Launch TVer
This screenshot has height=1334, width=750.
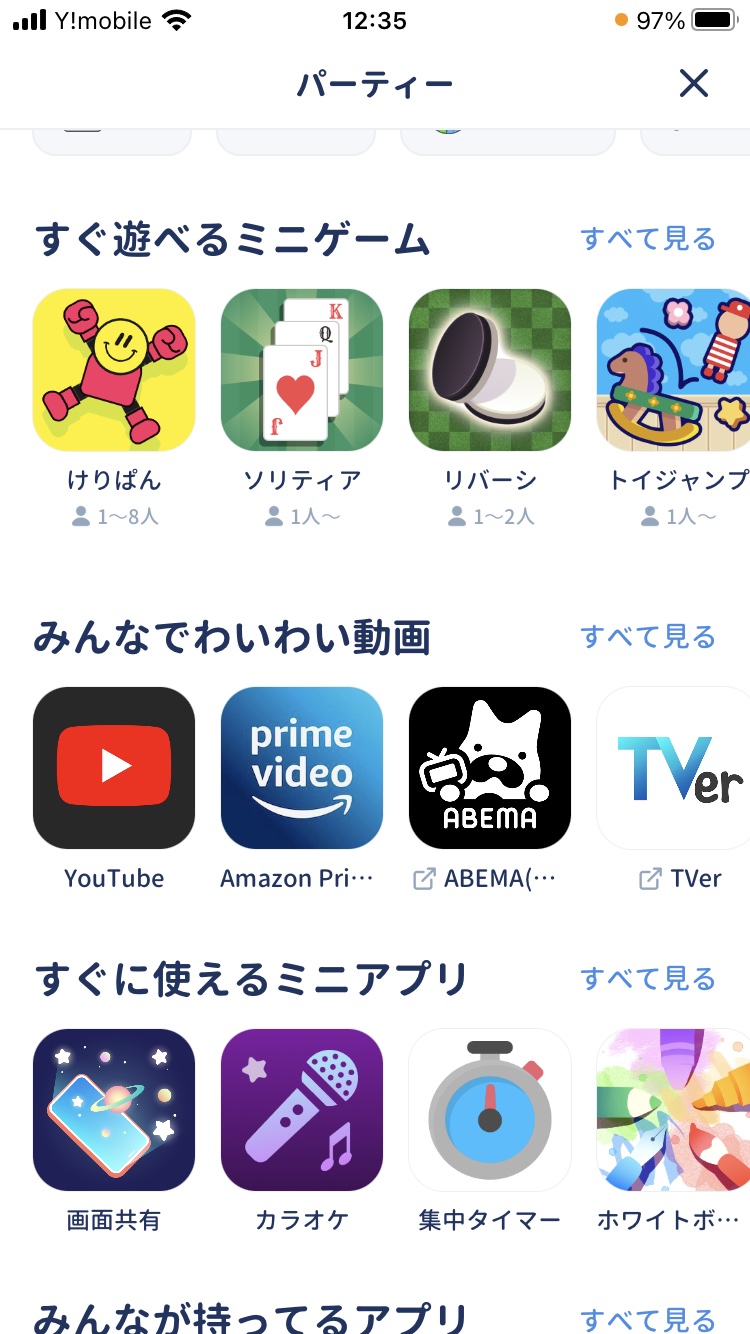[x=673, y=768]
